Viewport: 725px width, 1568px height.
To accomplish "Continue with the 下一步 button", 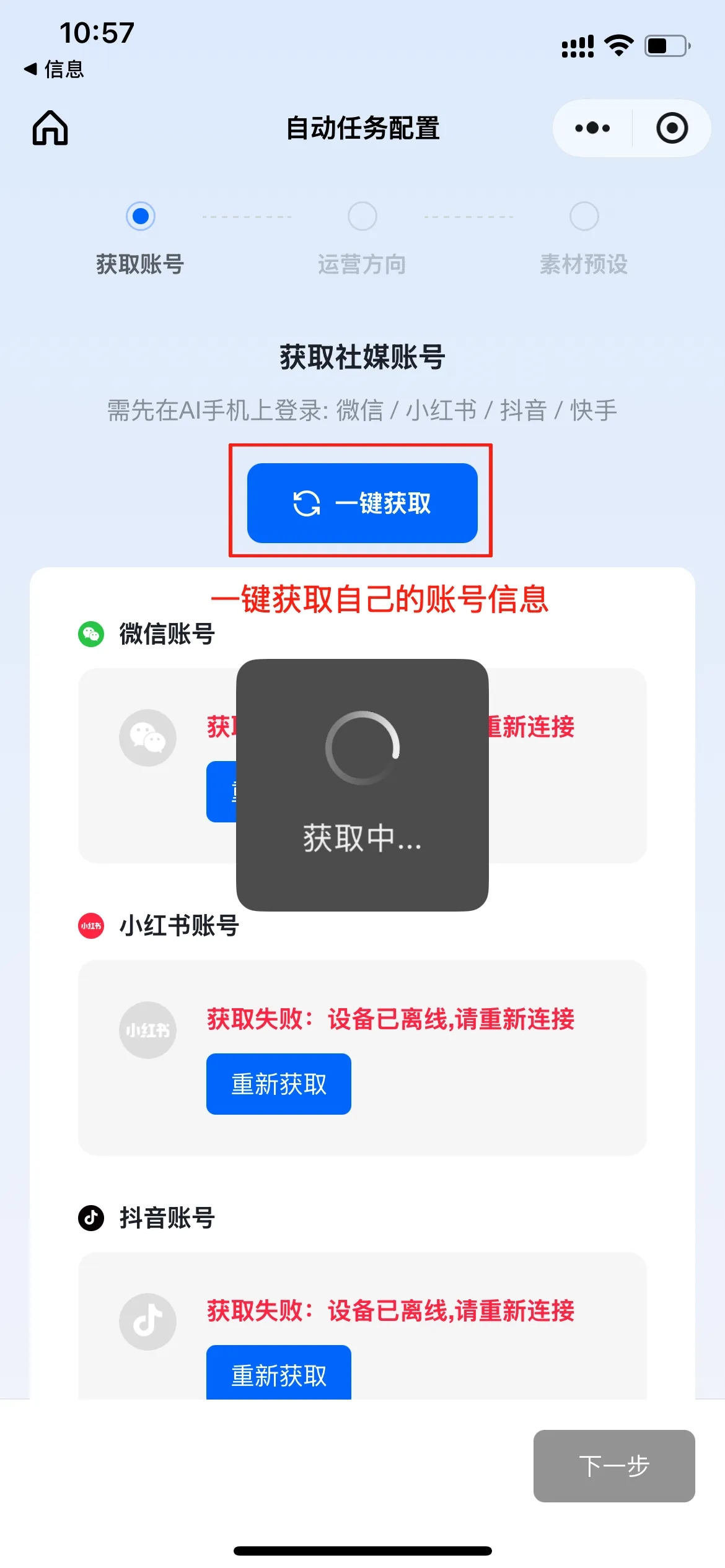I will click(613, 1465).
